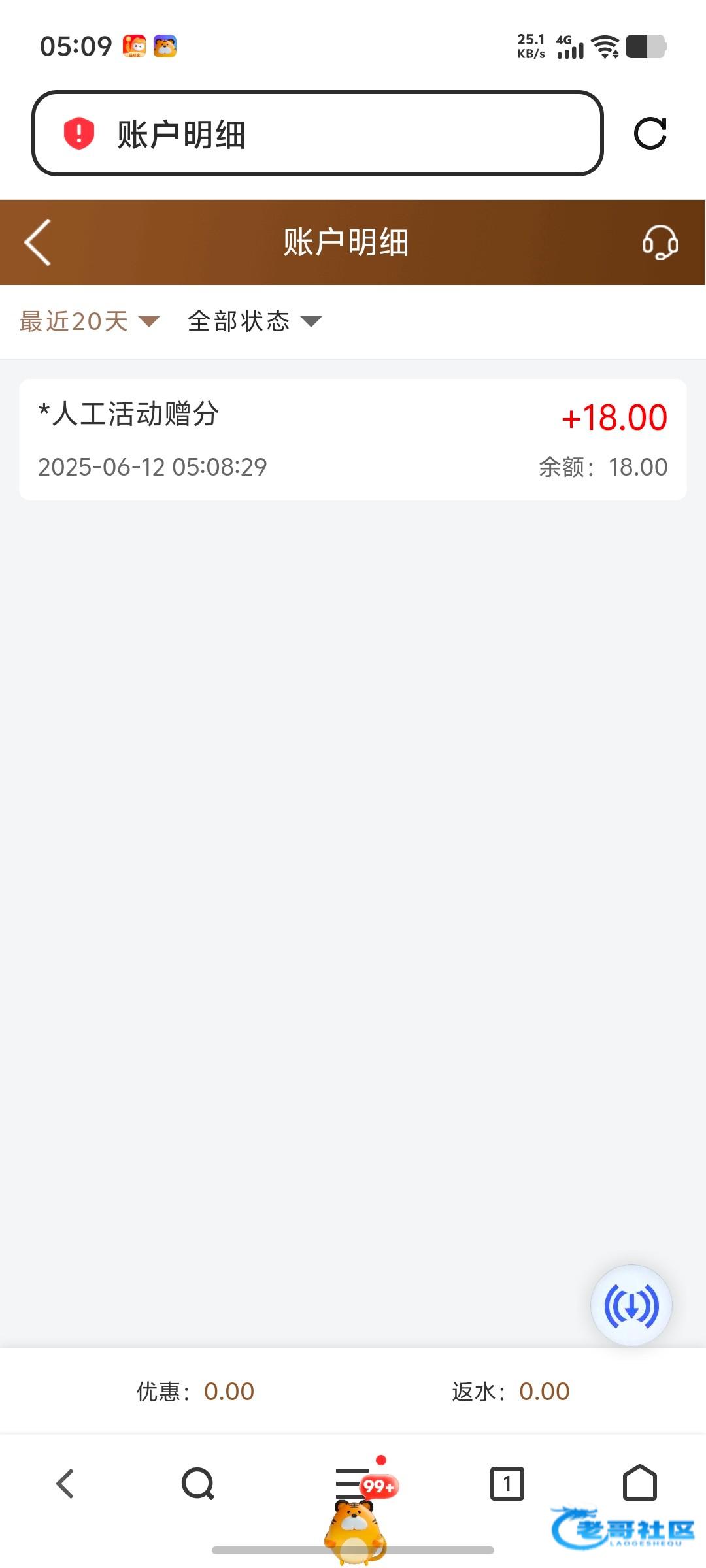Open the *人工活动赠分 transaction record
The height and width of the screenshot is (1568, 706).
[353, 440]
